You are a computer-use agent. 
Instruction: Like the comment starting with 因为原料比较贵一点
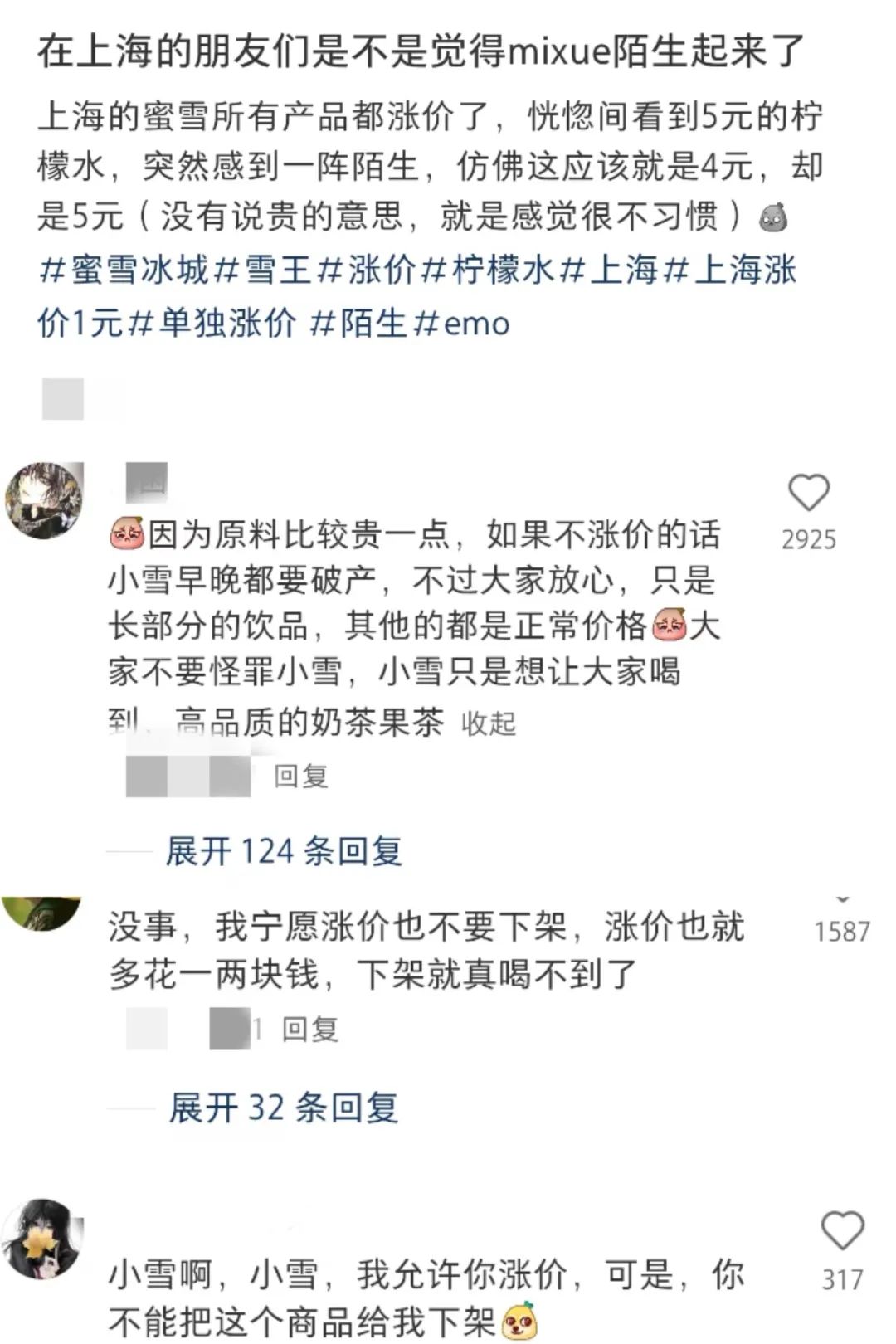(x=808, y=493)
